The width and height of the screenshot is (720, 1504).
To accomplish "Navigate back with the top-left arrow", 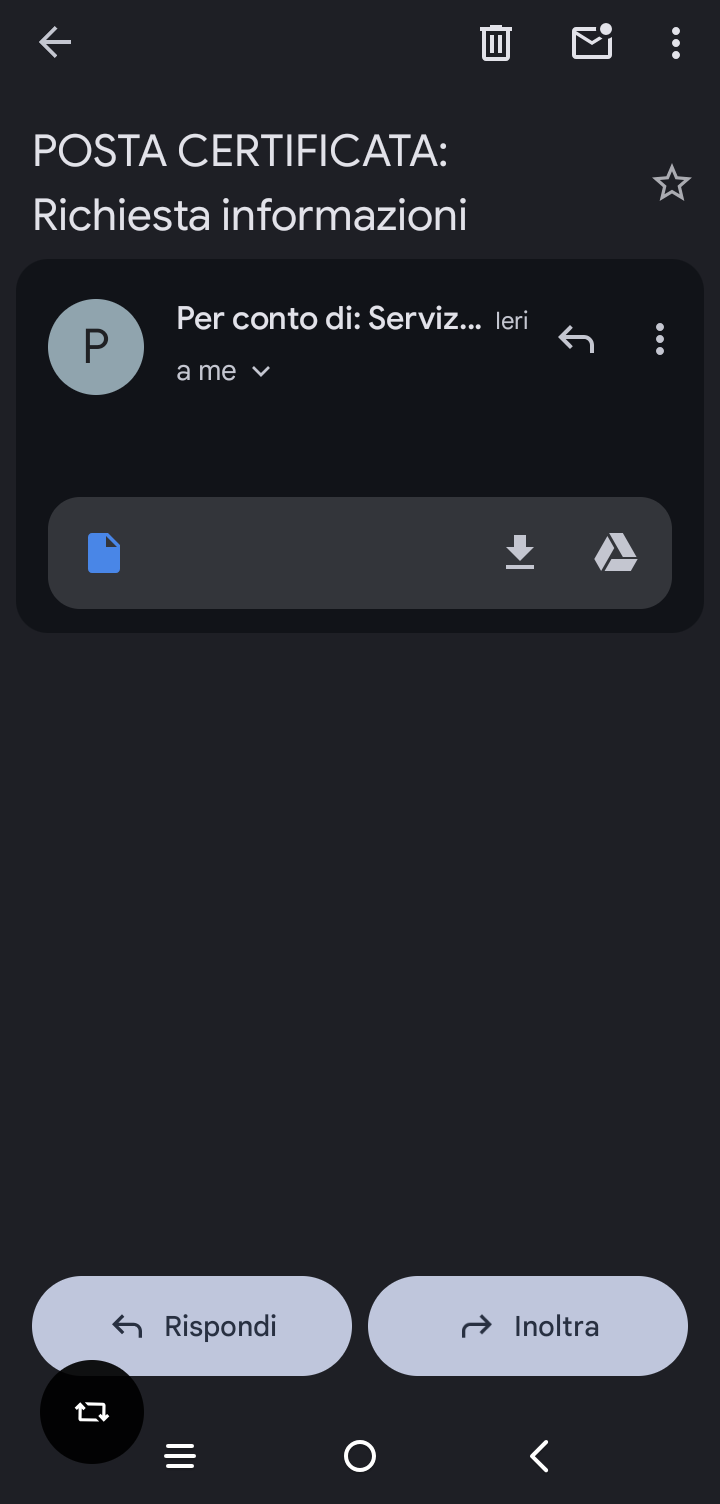I will pyautogui.click(x=55, y=42).
